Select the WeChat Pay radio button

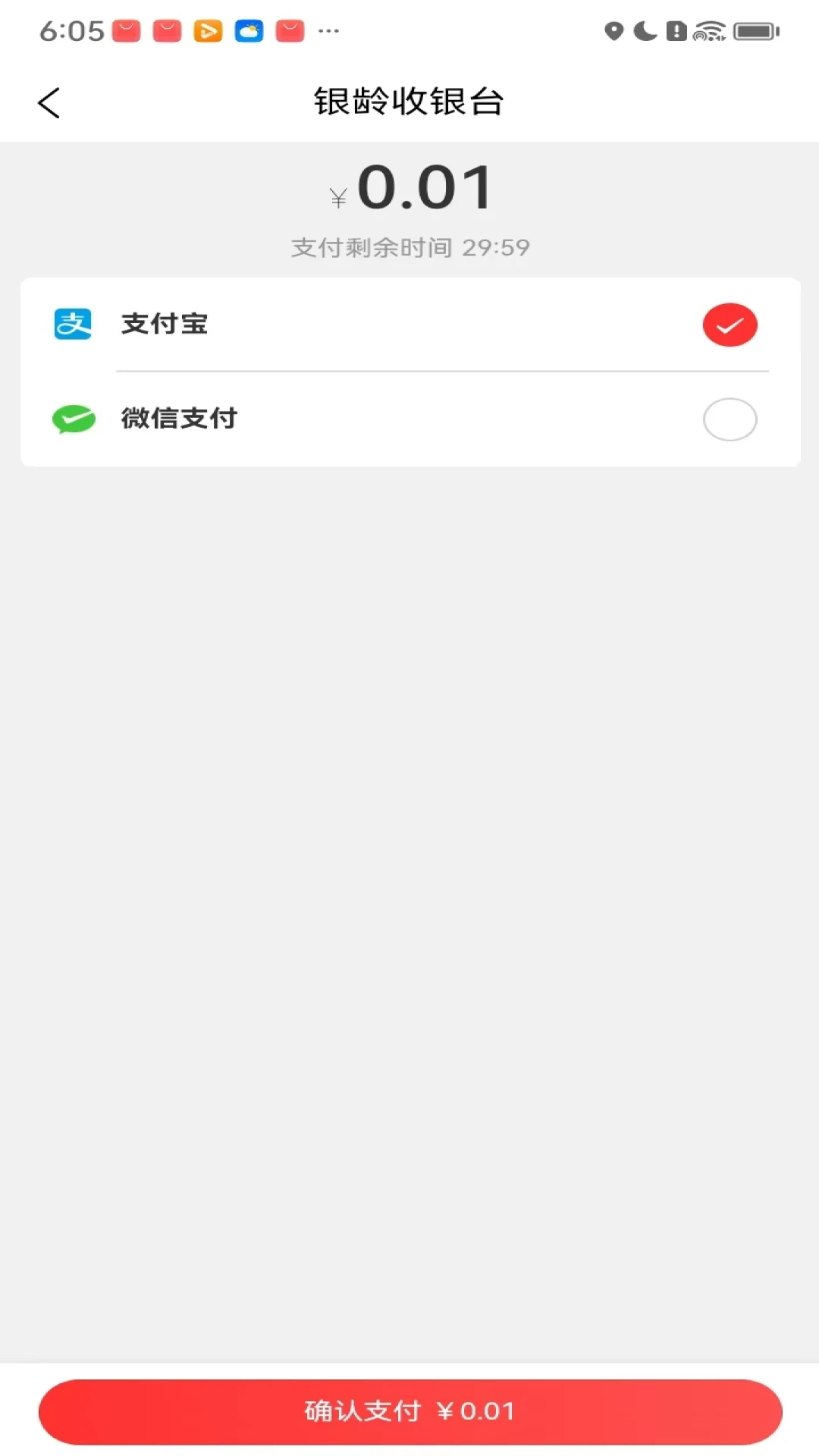pyautogui.click(x=730, y=419)
